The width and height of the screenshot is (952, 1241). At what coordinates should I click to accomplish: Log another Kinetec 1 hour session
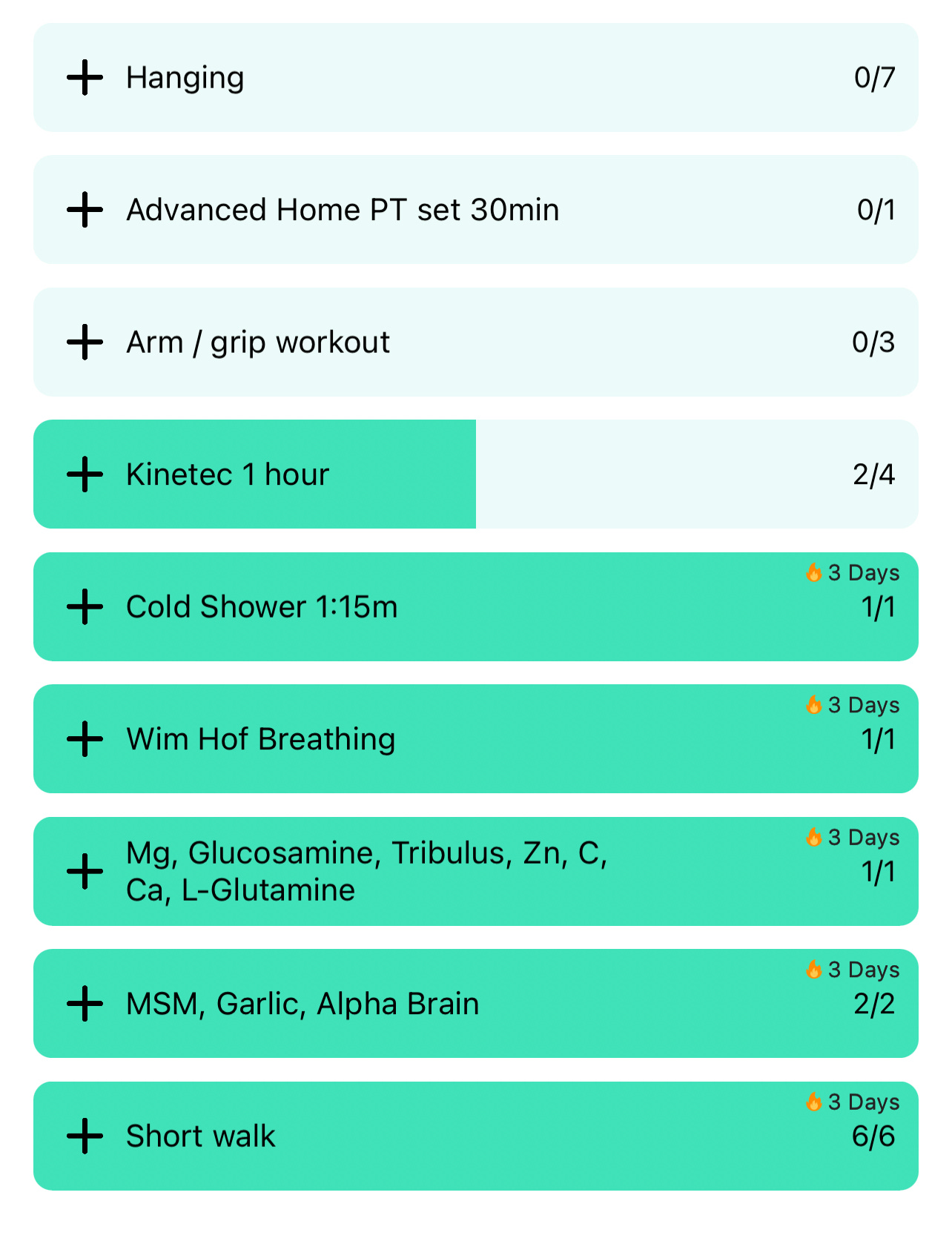point(85,474)
